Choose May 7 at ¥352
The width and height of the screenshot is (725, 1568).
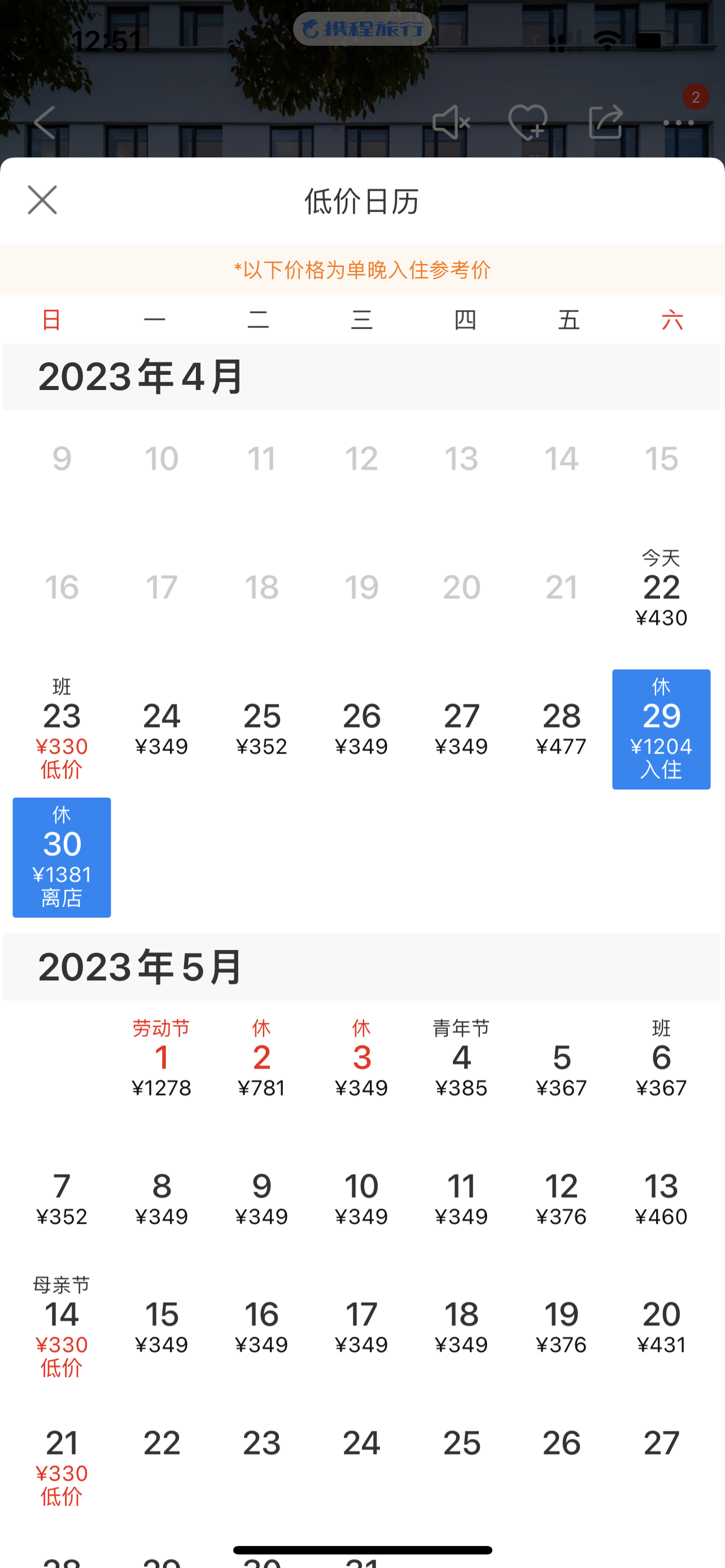(x=62, y=1199)
